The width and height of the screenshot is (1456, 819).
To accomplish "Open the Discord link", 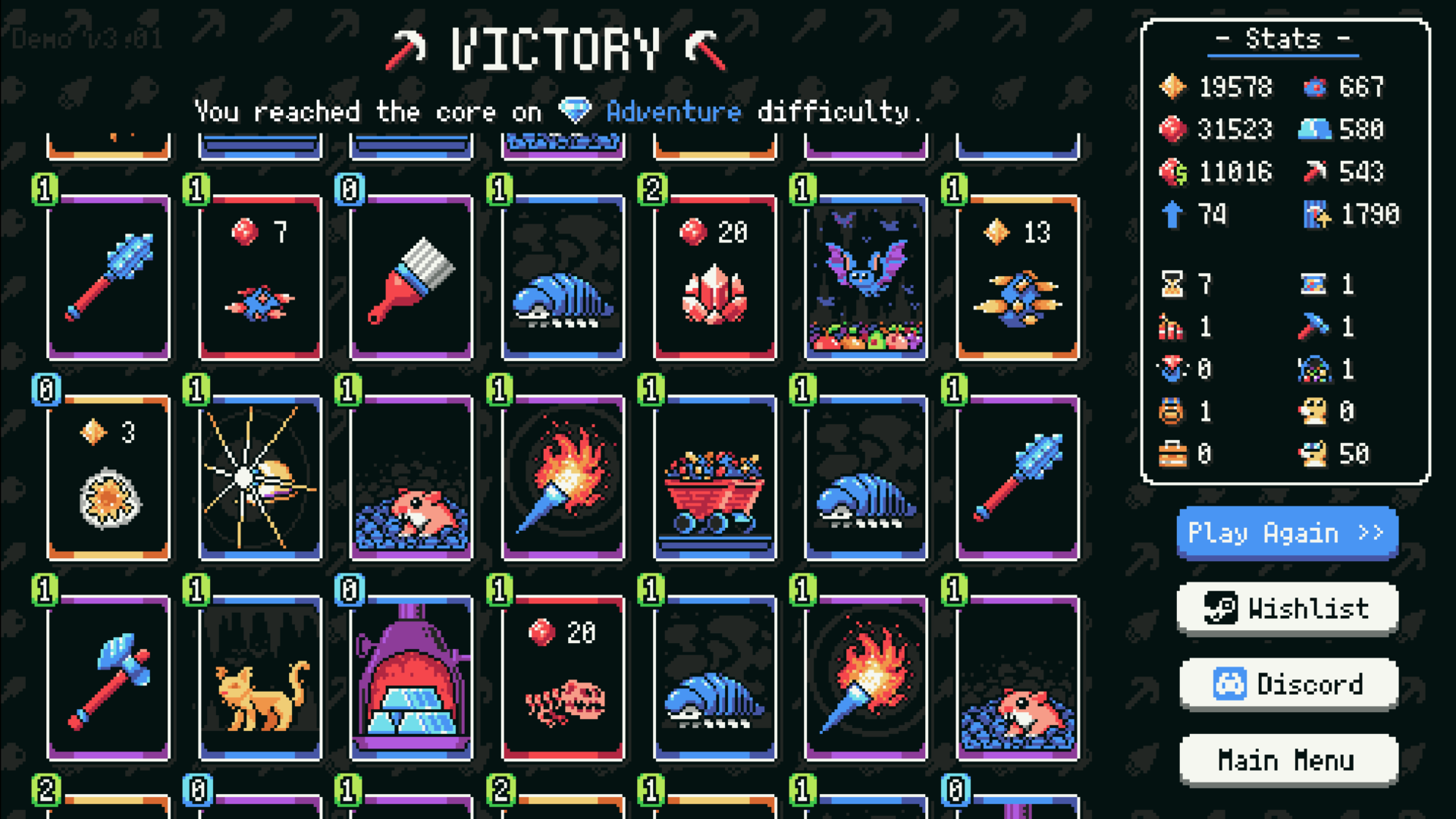I will 1287,684.
